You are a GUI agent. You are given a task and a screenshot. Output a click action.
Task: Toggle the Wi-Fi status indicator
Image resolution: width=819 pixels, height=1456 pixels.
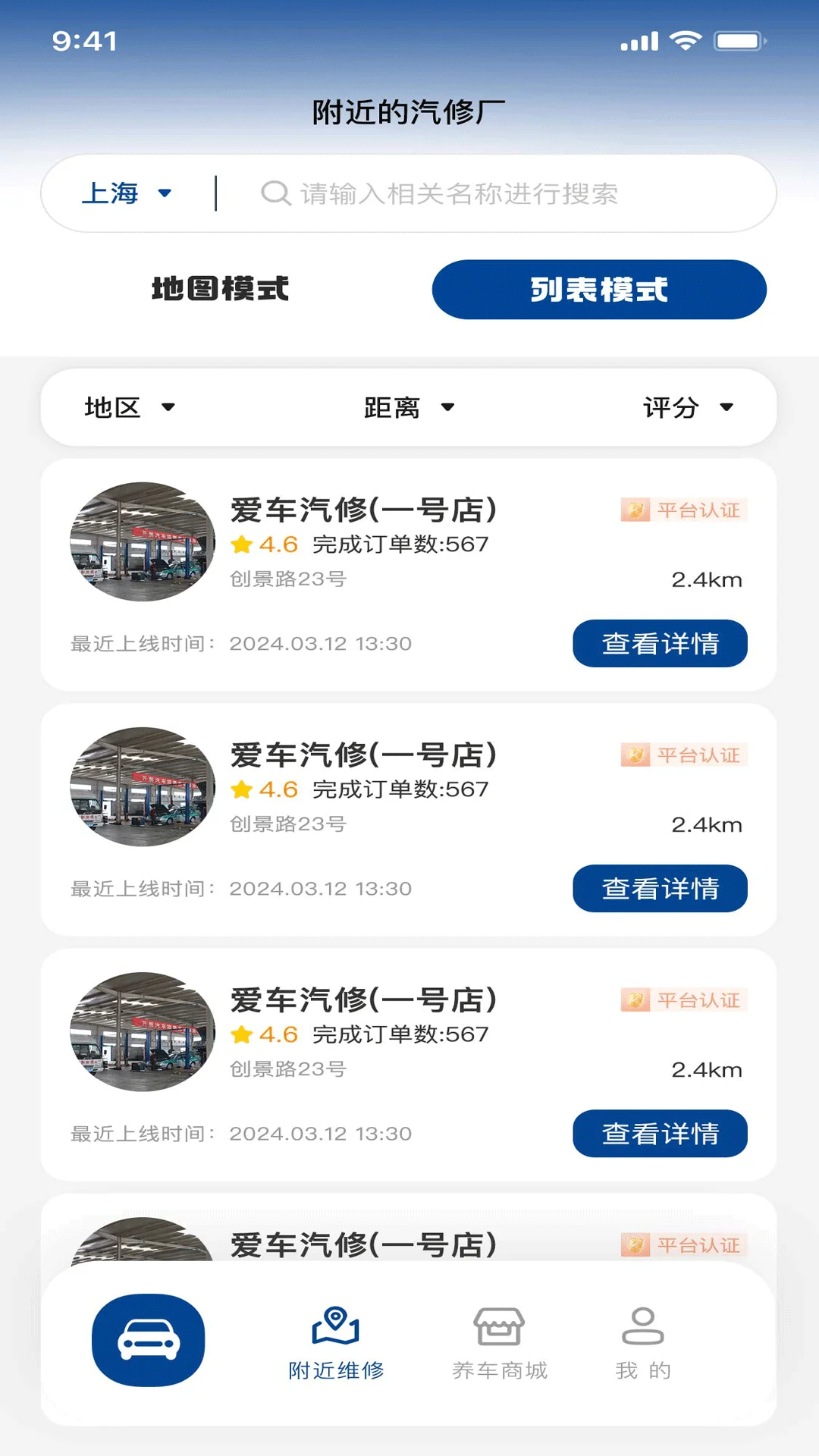pyautogui.click(x=684, y=42)
